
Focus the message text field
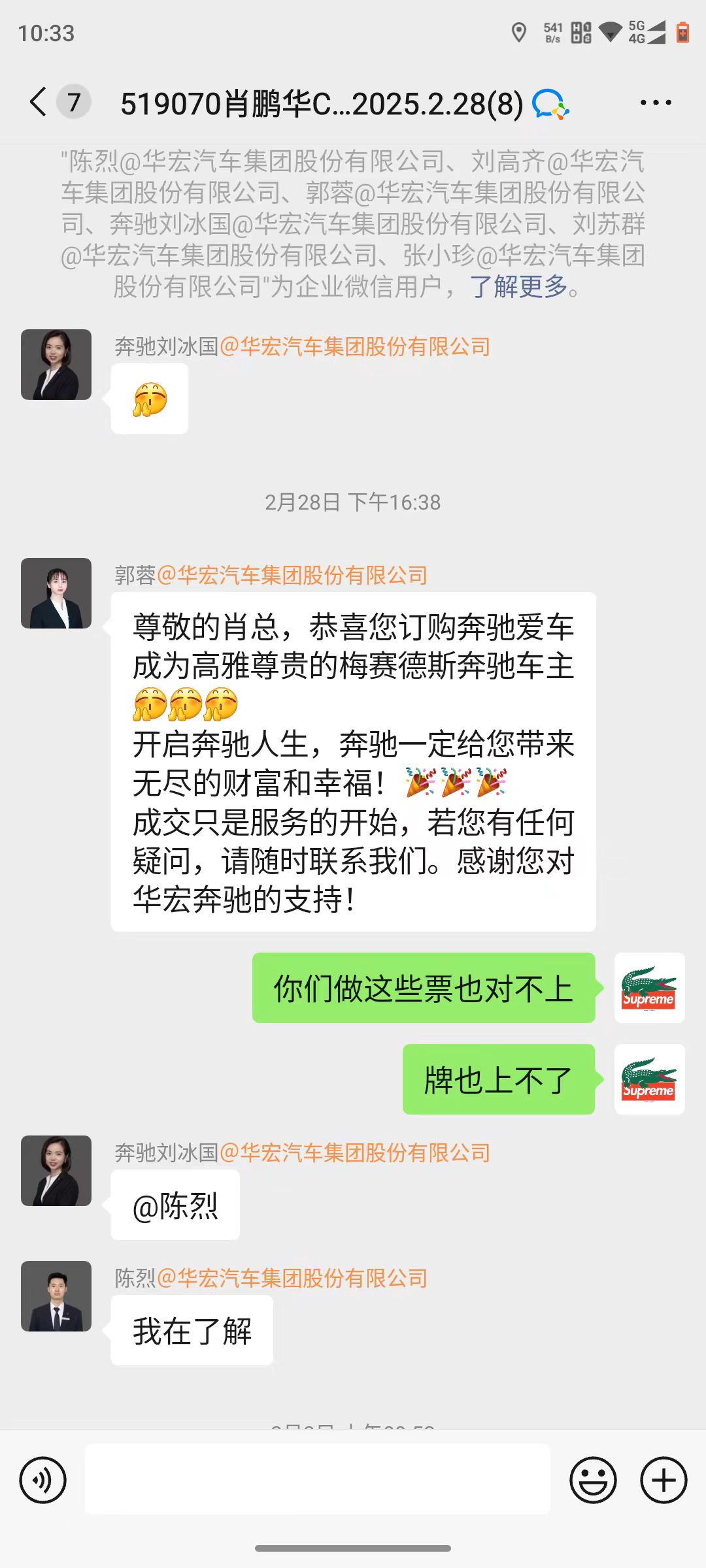(318, 1480)
